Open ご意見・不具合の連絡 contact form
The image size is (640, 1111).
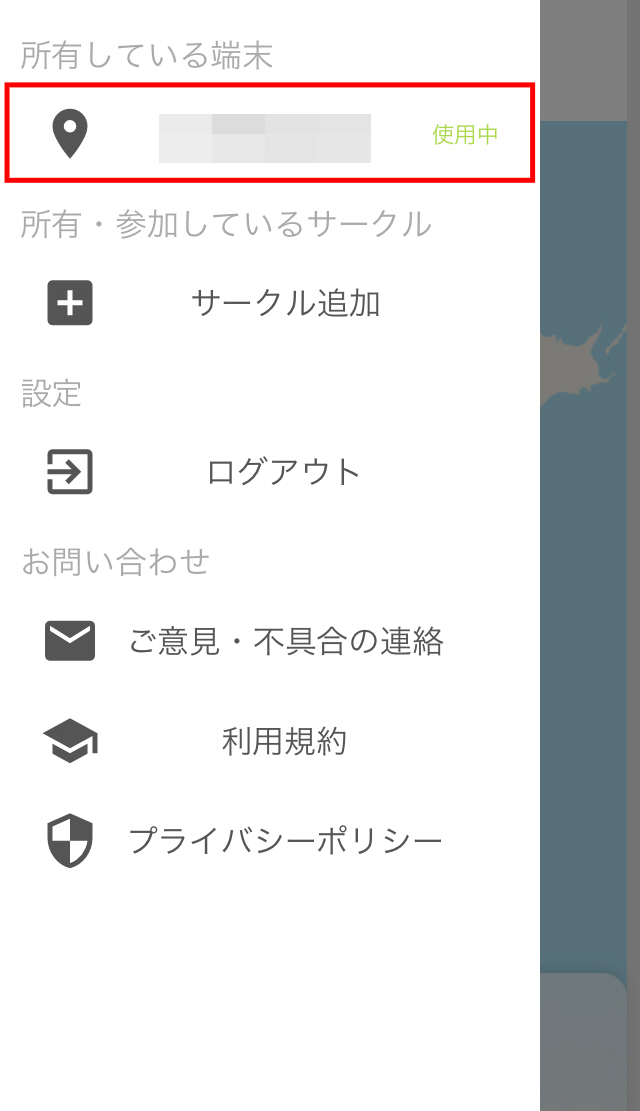269,641
